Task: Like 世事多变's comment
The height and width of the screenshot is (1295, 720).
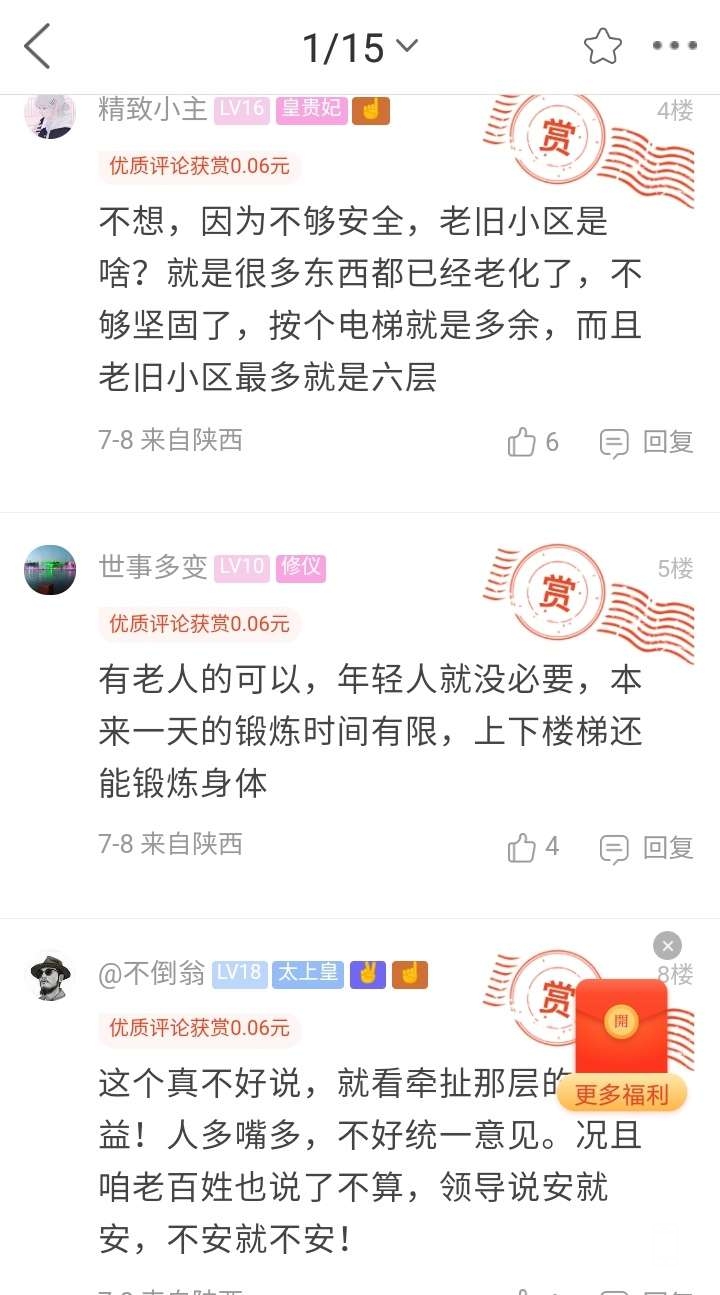Action: pos(533,848)
